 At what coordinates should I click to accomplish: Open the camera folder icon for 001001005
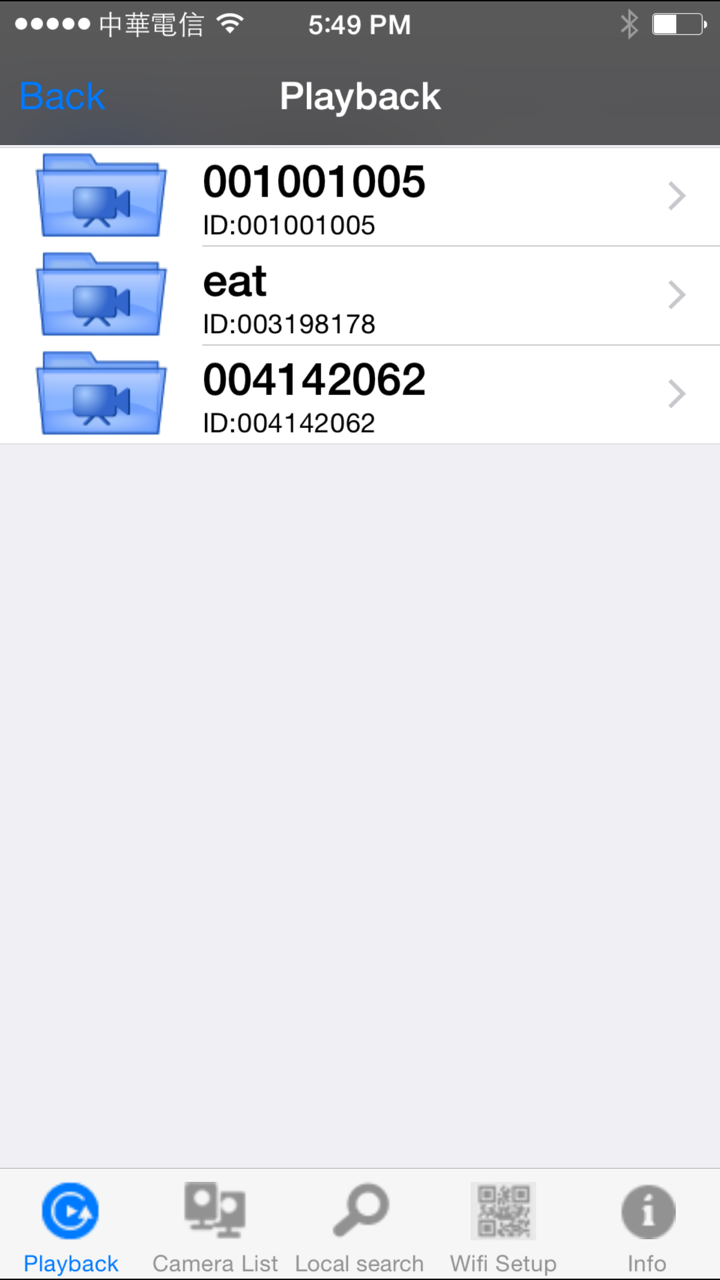click(x=100, y=196)
